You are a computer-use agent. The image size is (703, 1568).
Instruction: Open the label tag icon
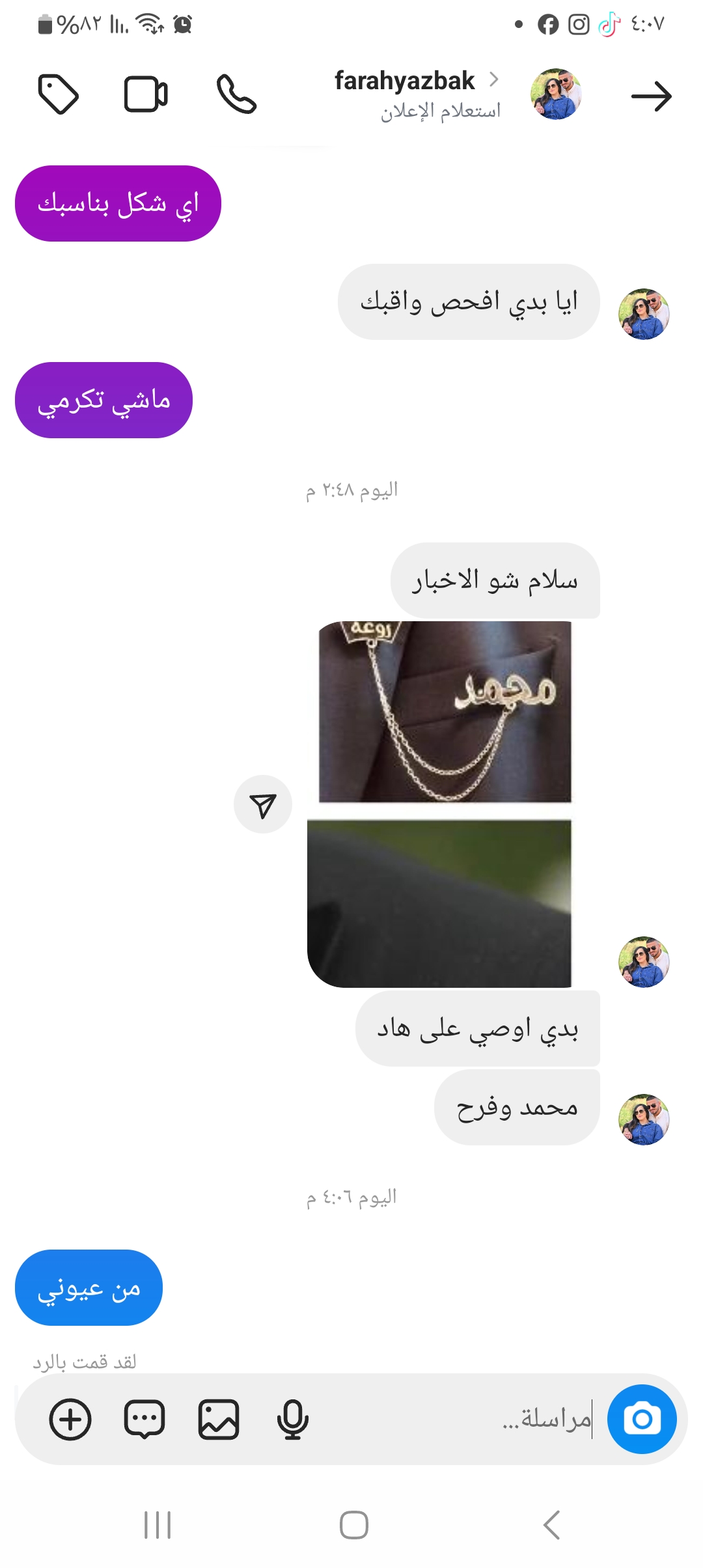tap(58, 95)
